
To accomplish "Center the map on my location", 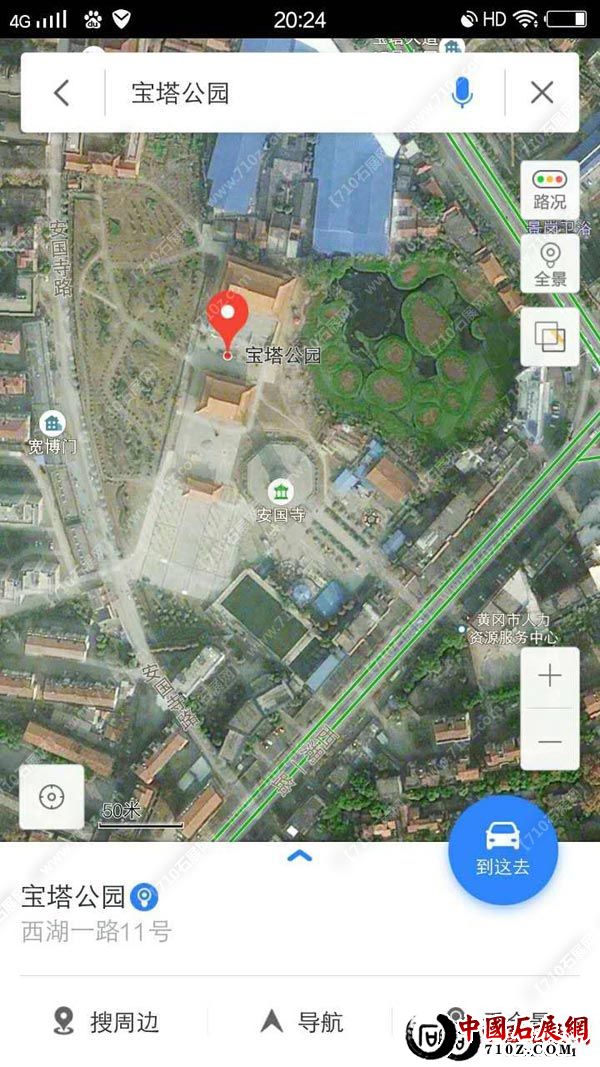I will (x=51, y=797).
